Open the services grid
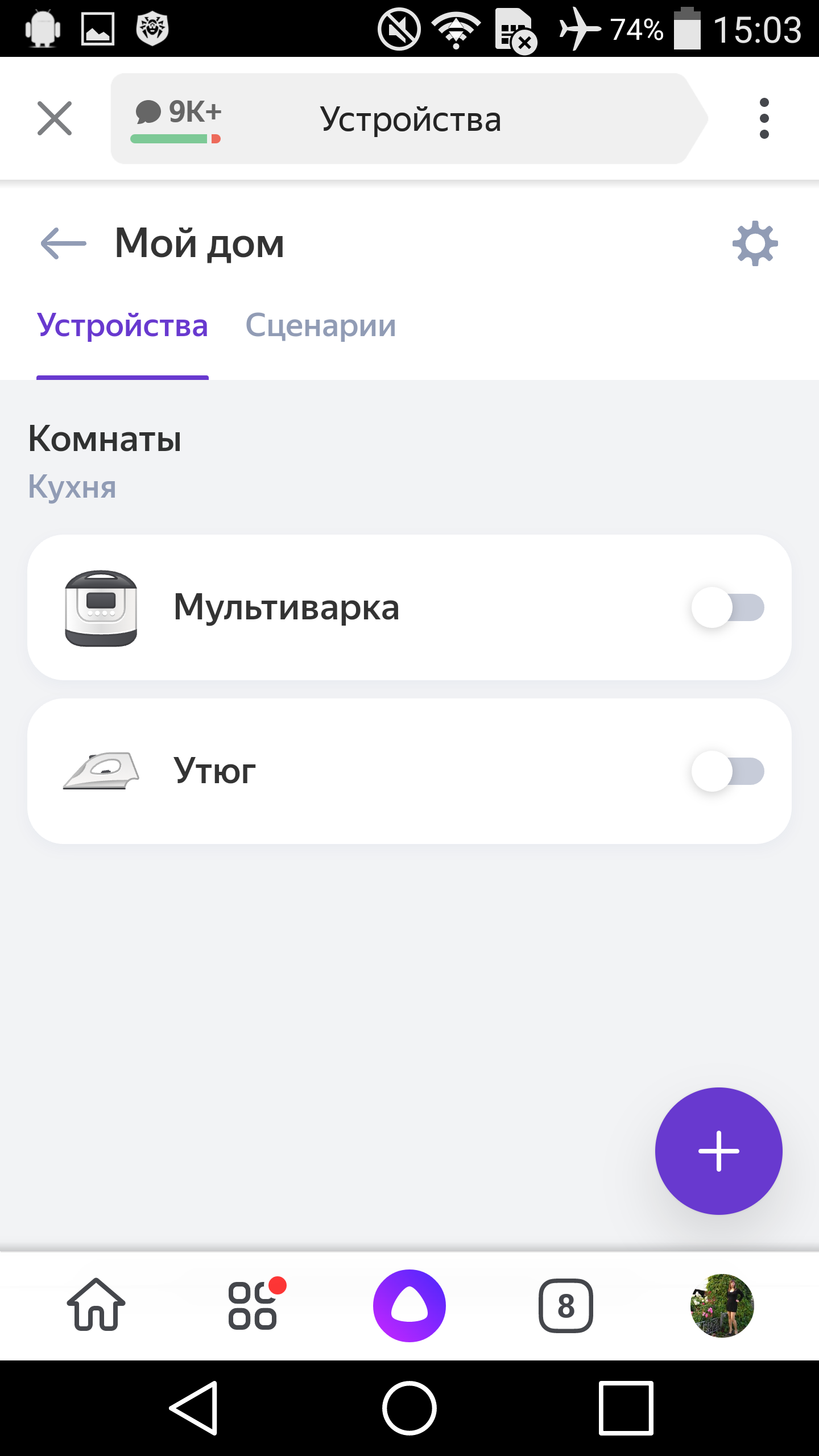Screen dimensions: 819x1456 pos(253,1305)
